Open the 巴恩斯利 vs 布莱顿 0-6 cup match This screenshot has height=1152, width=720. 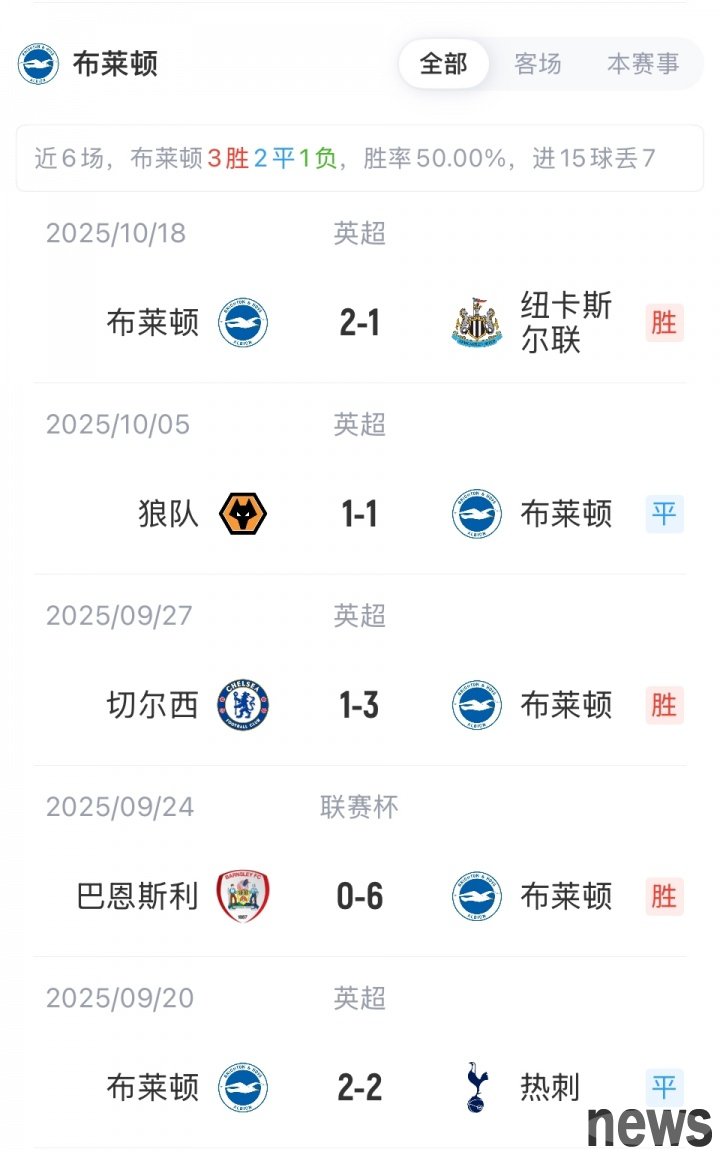pos(360,896)
